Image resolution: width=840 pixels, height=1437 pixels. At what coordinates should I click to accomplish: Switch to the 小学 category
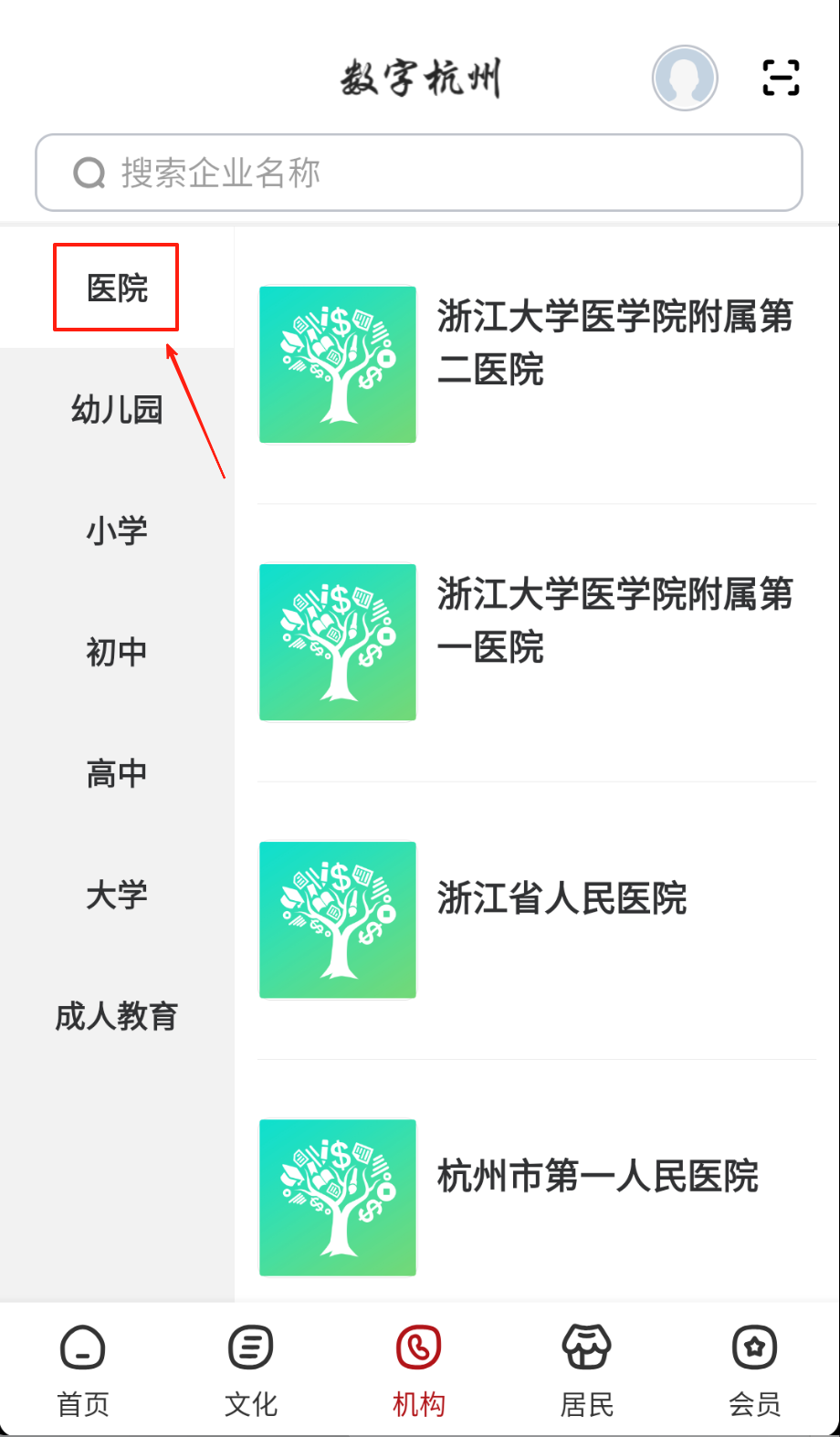[117, 531]
